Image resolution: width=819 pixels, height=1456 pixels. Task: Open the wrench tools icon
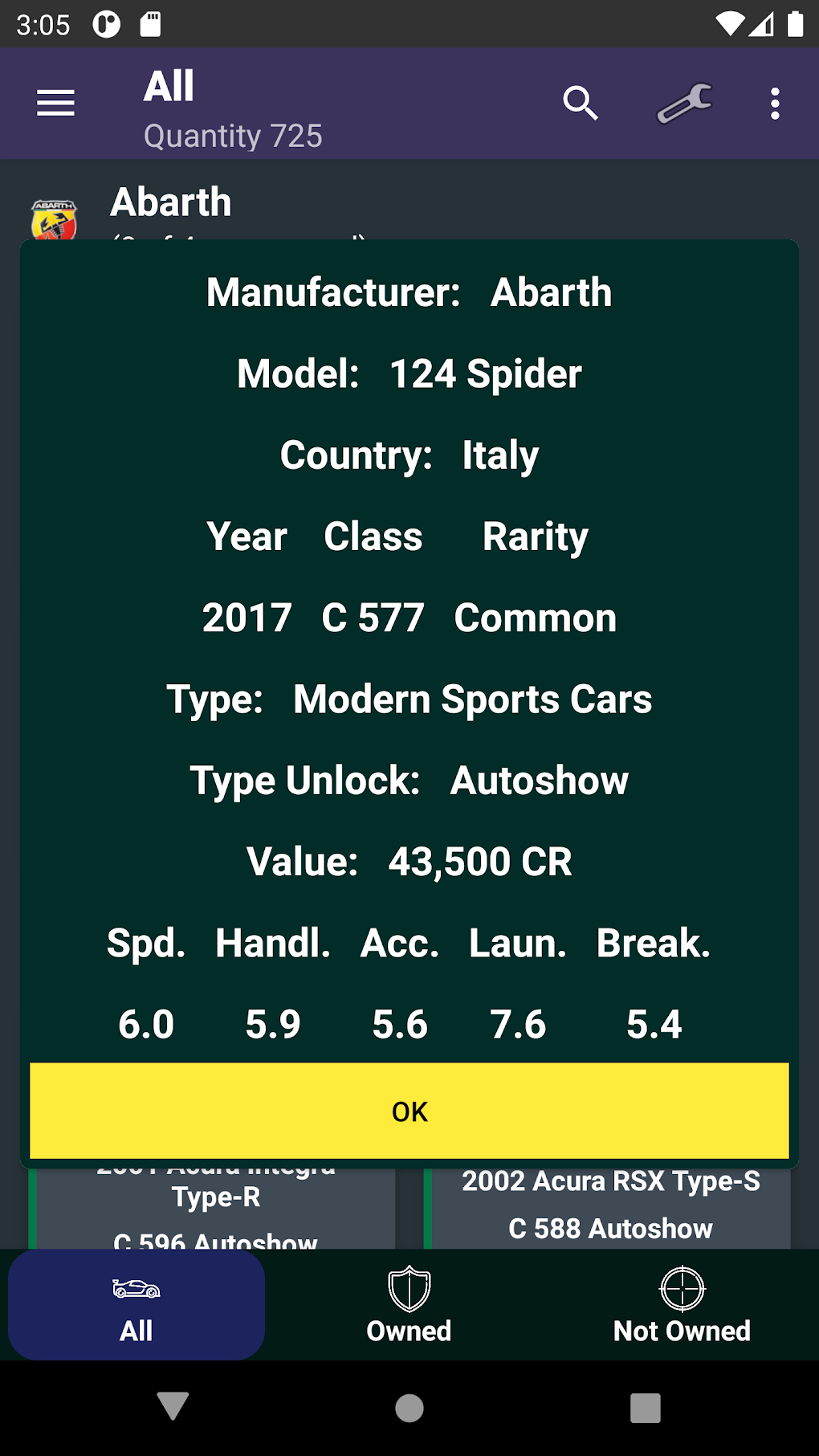click(x=684, y=104)
